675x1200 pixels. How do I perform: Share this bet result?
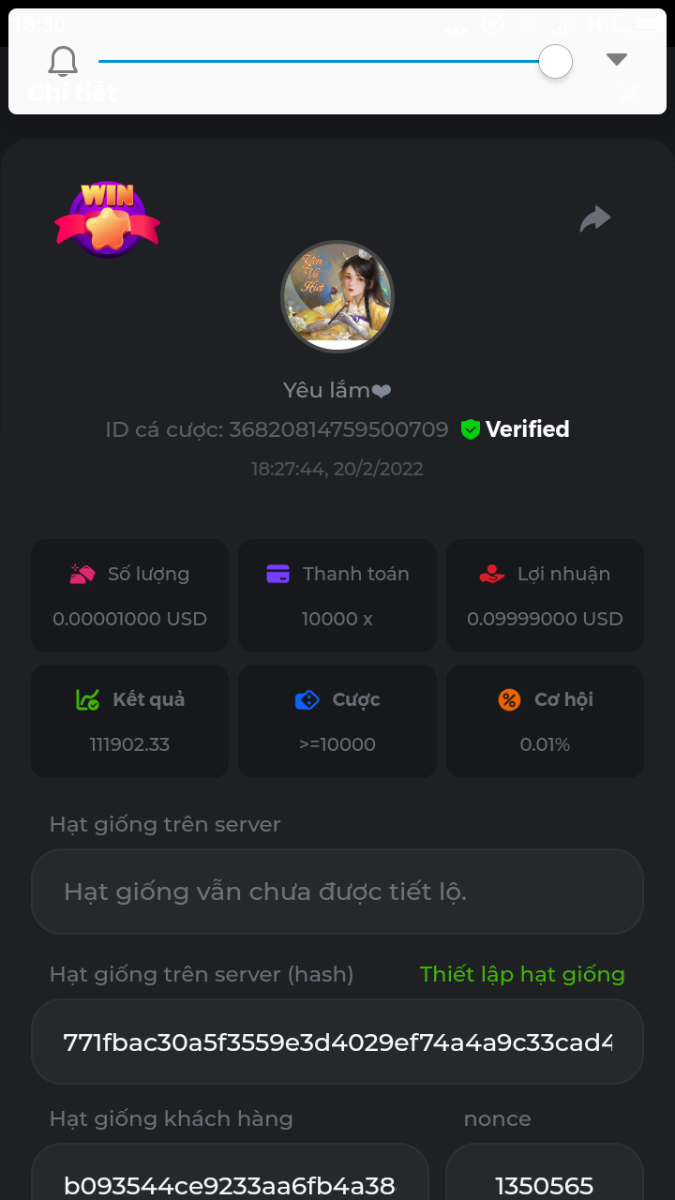click(595, 219)
